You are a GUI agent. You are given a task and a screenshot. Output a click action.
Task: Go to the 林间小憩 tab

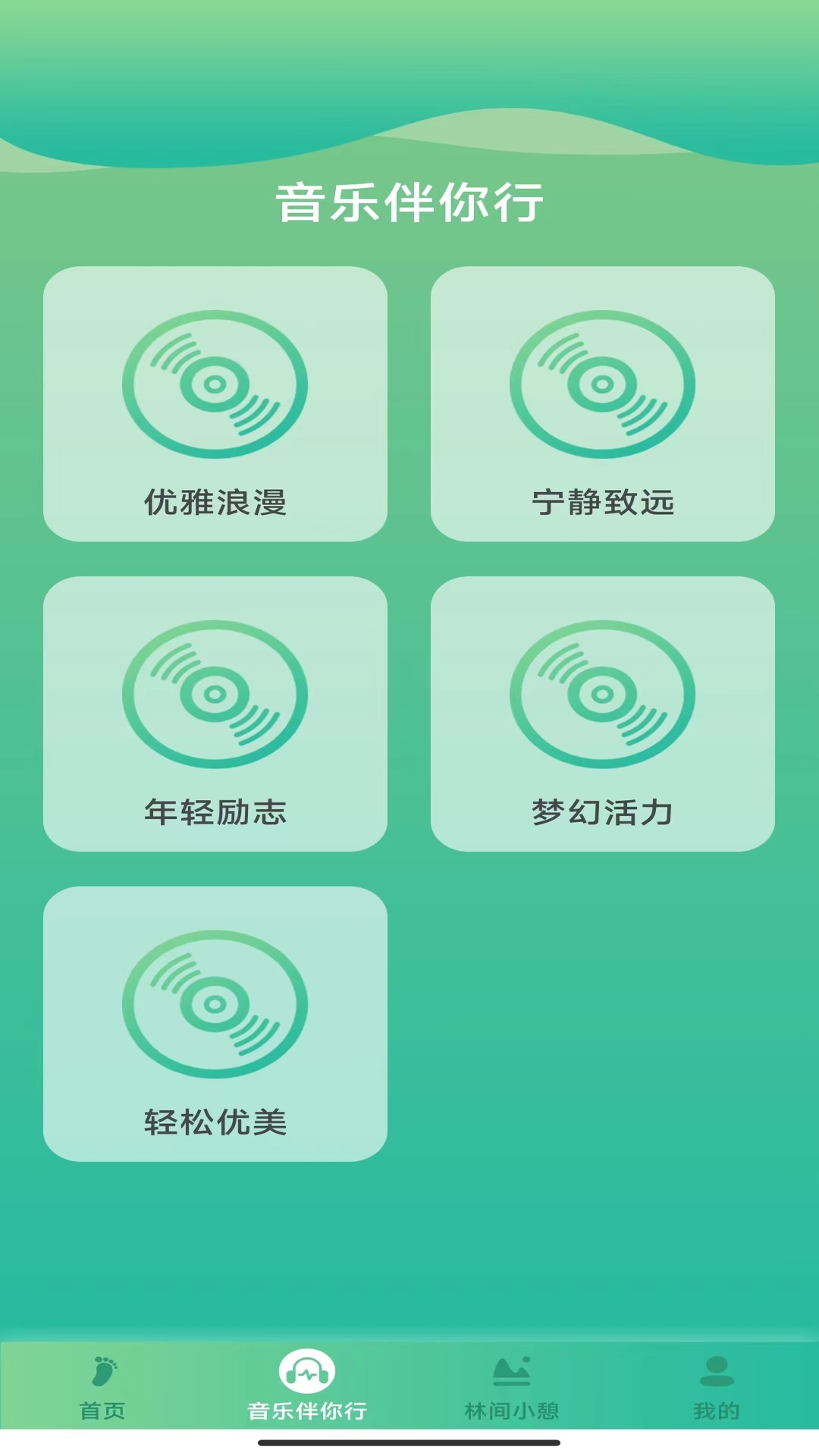[x=512, y=1388]
